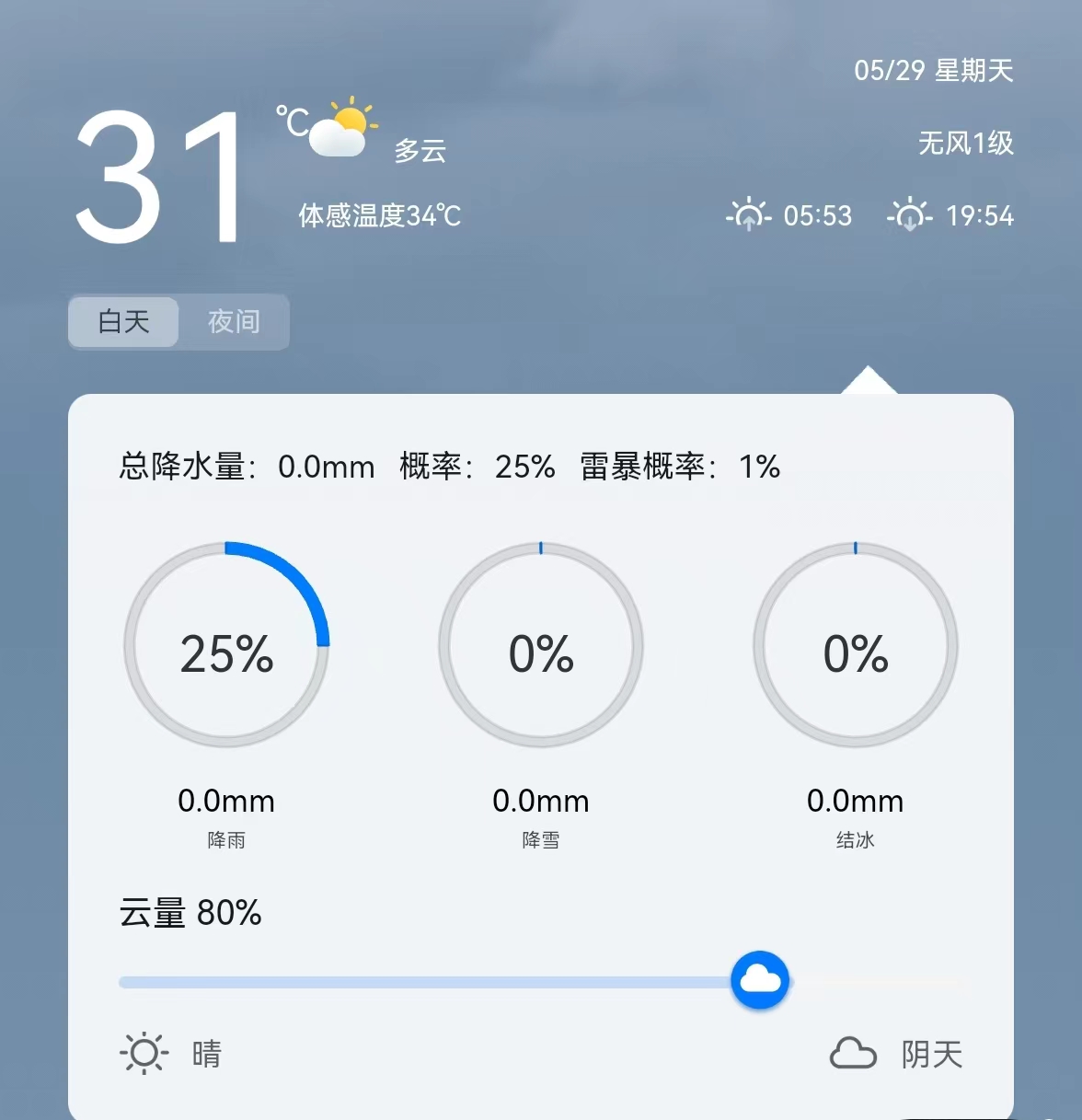The image size is (1082, 1120).
Task: Select the 白天 (daytime) tab
Action: pyautogui.click(x=124, y=322)
